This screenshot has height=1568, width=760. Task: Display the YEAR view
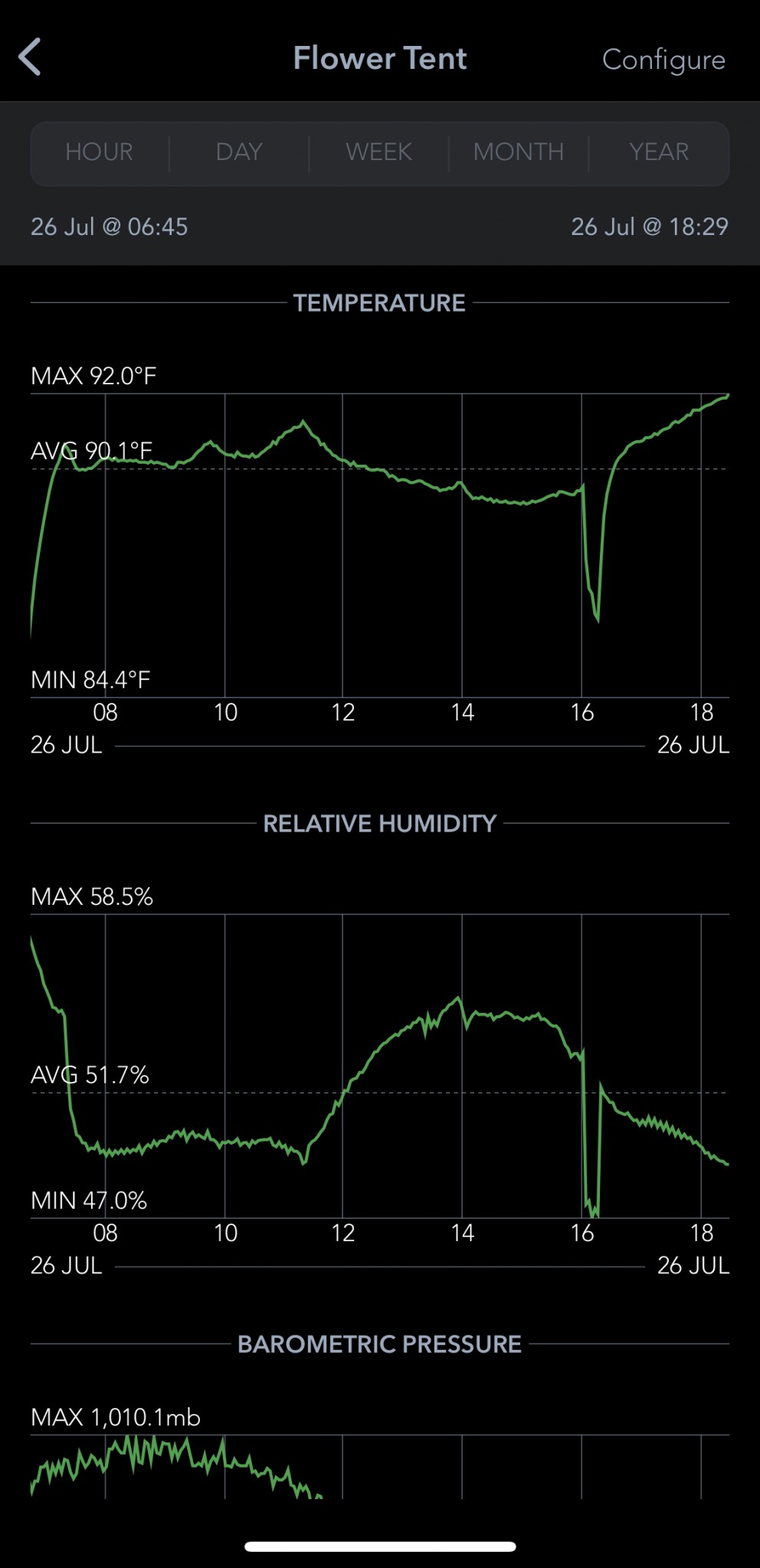pyautogui.click(x=659, y=152)
